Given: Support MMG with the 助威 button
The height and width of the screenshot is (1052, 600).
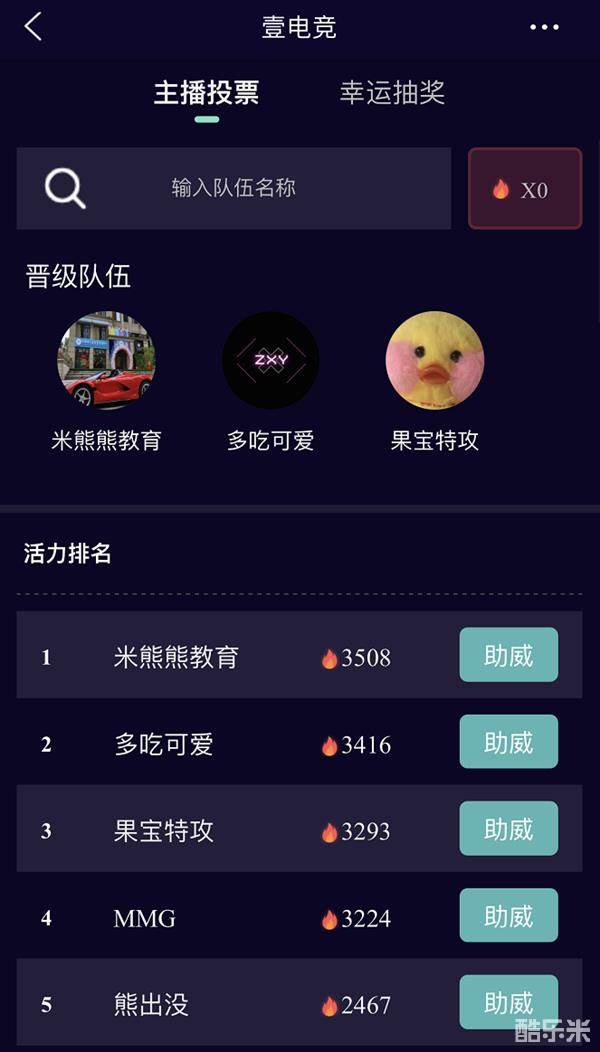Looking at the screenshot, I should pyautogui.click(x=508, y=916).
